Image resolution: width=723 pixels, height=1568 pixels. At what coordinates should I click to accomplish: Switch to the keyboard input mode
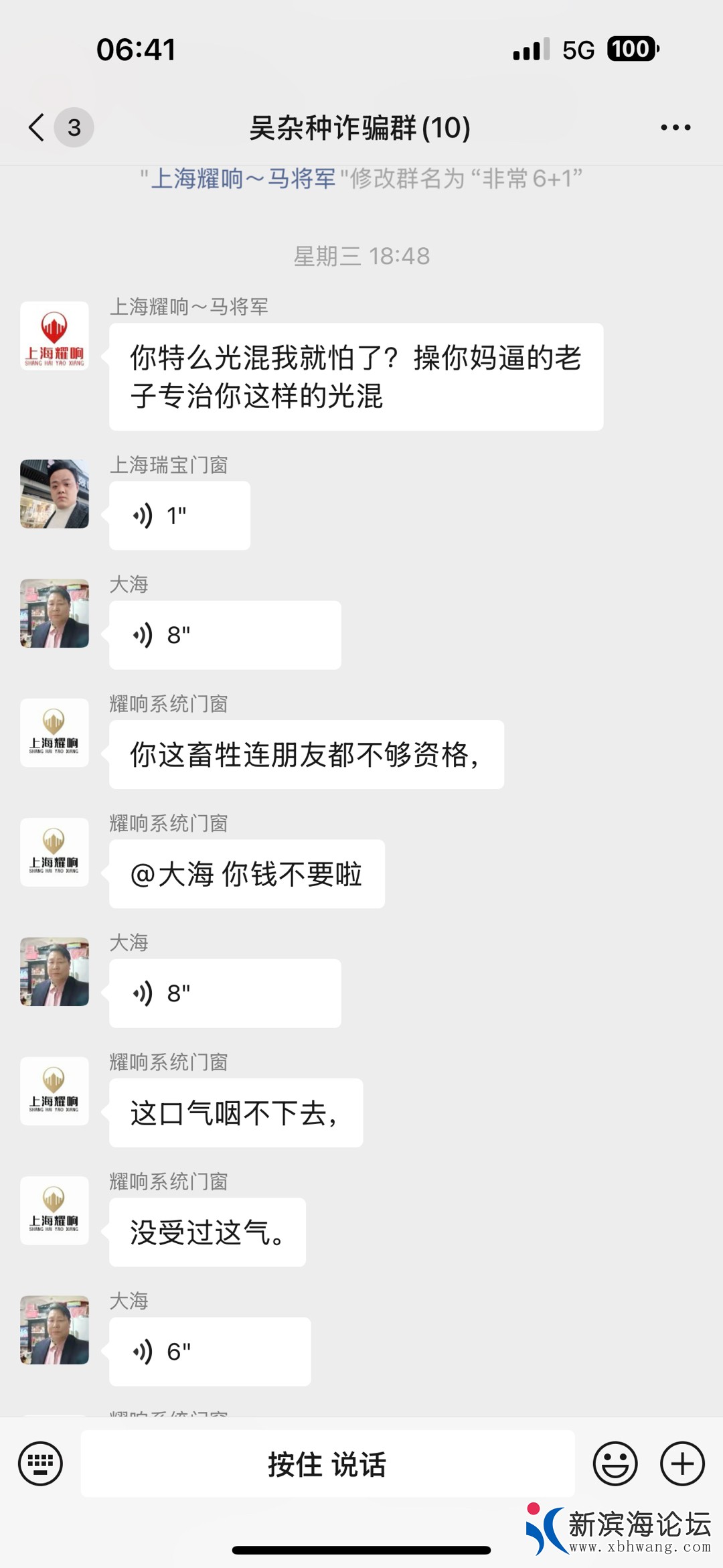40,1464
